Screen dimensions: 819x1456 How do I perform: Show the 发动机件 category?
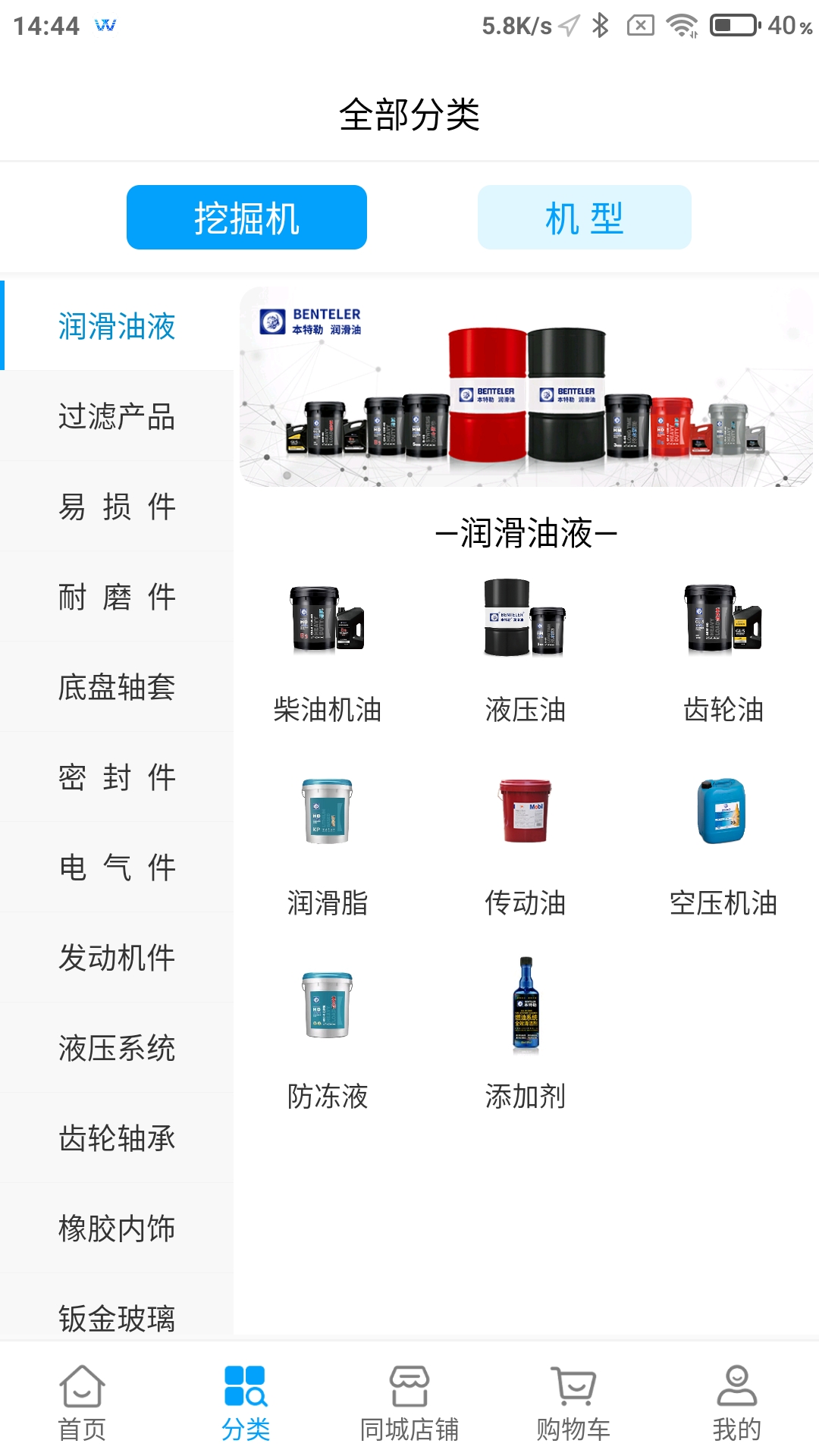point(117,958)
